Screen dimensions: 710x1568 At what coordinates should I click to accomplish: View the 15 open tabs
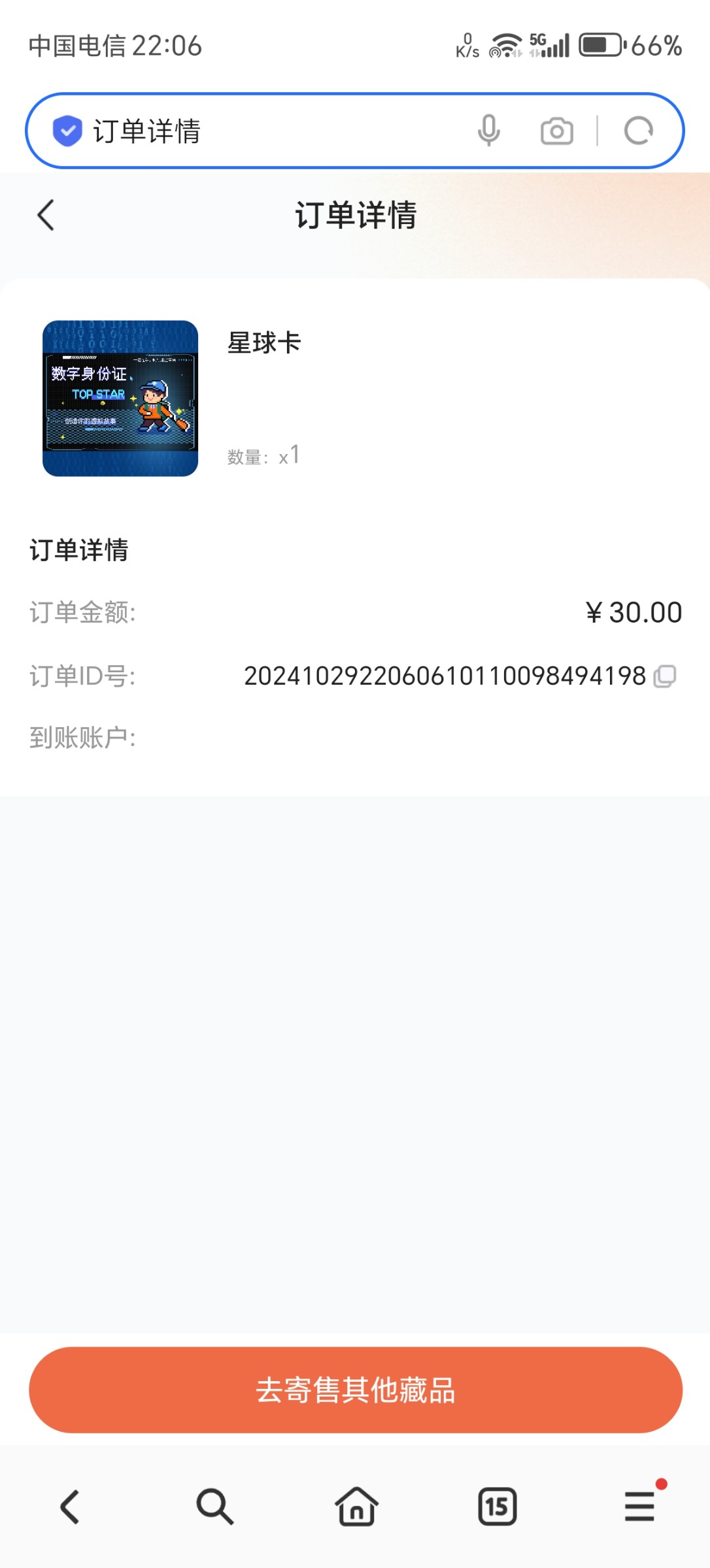[x=497, y=1507]
